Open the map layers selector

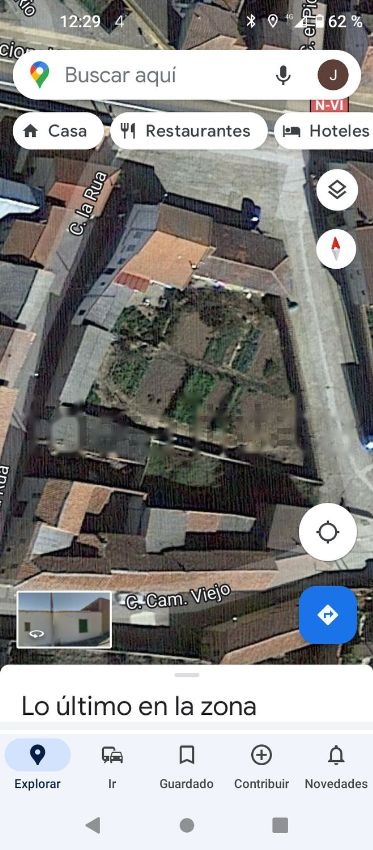coord(337,190)
